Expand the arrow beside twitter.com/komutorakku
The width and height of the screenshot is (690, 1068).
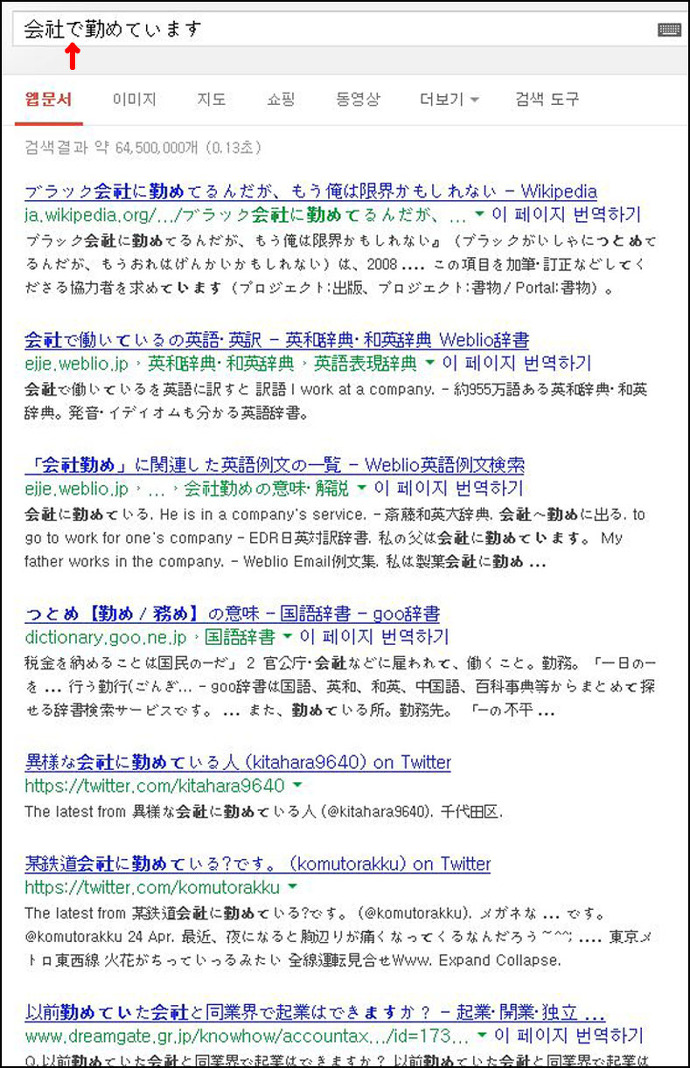click(x=292, y=888)
